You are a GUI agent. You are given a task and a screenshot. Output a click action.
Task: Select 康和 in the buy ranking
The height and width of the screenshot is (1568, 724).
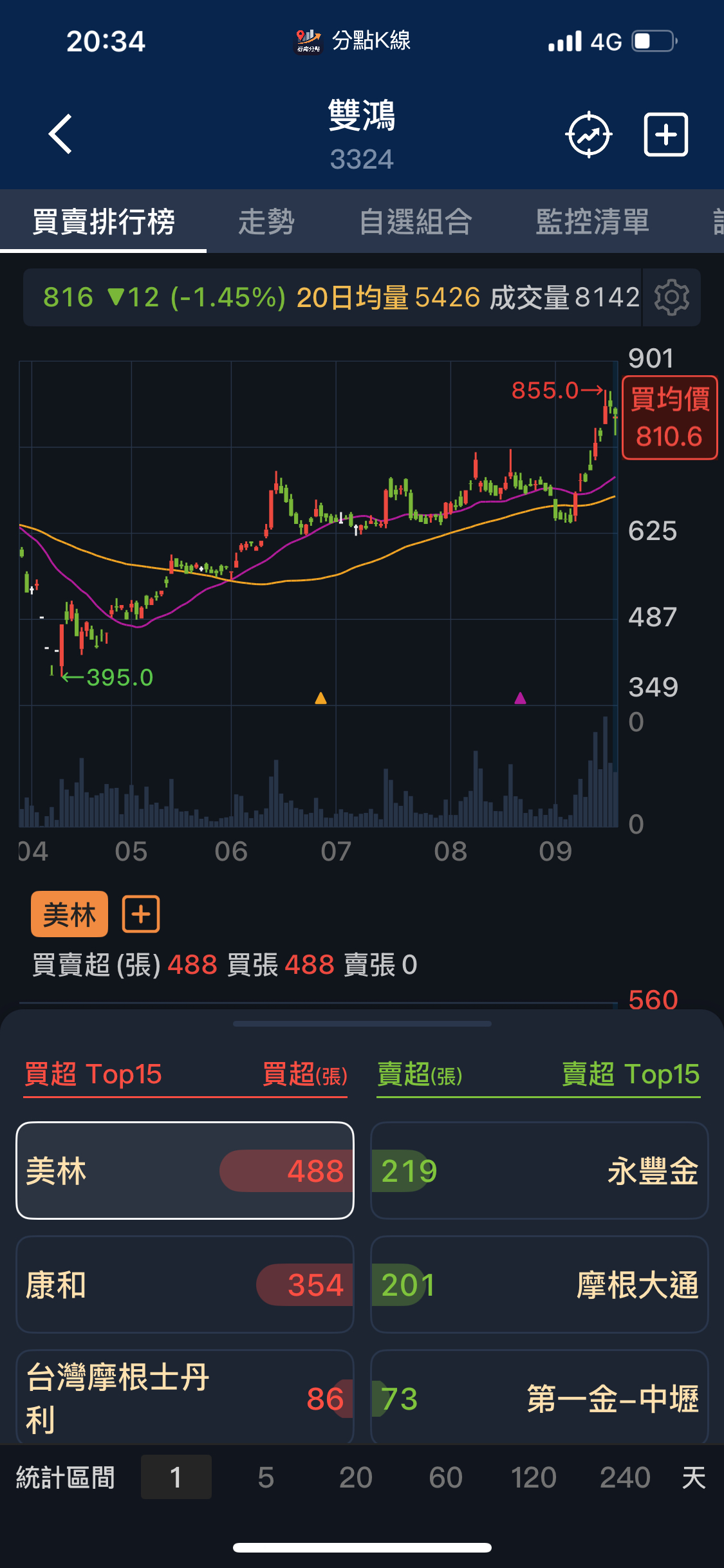click(x=185, y=1284)
